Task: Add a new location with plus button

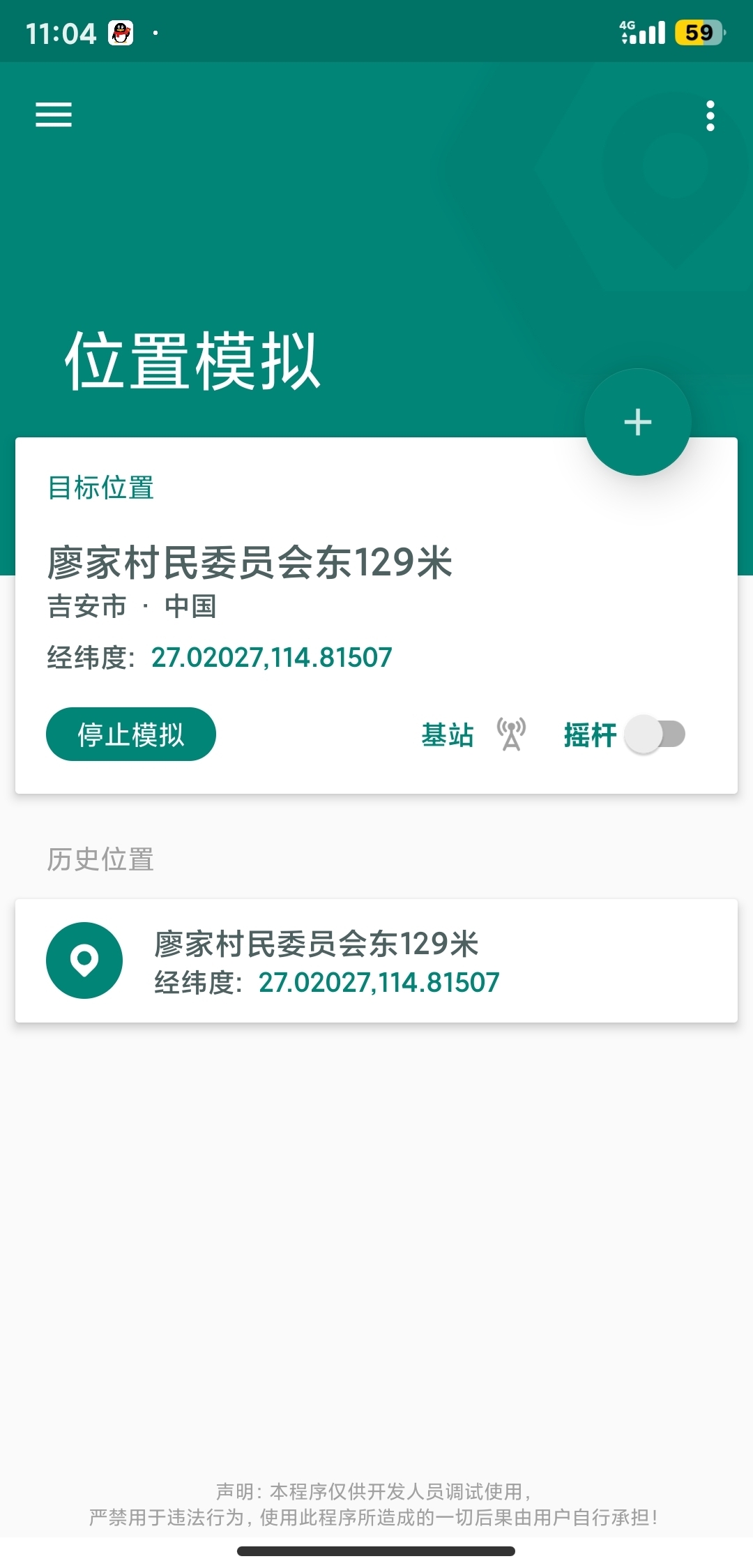Action: [637, 422]
